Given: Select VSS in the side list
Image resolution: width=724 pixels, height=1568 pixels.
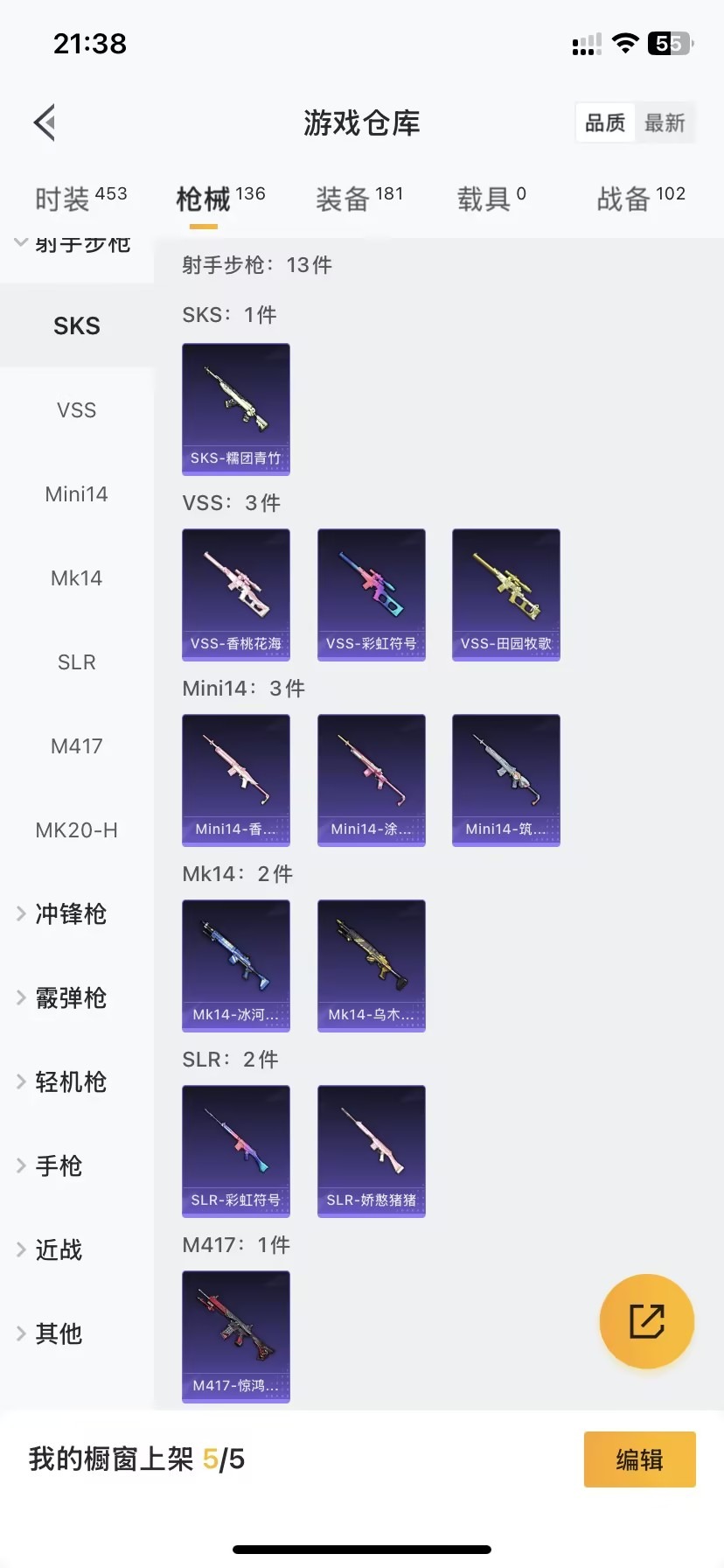Looking at the screenshot, I should 77,410.
